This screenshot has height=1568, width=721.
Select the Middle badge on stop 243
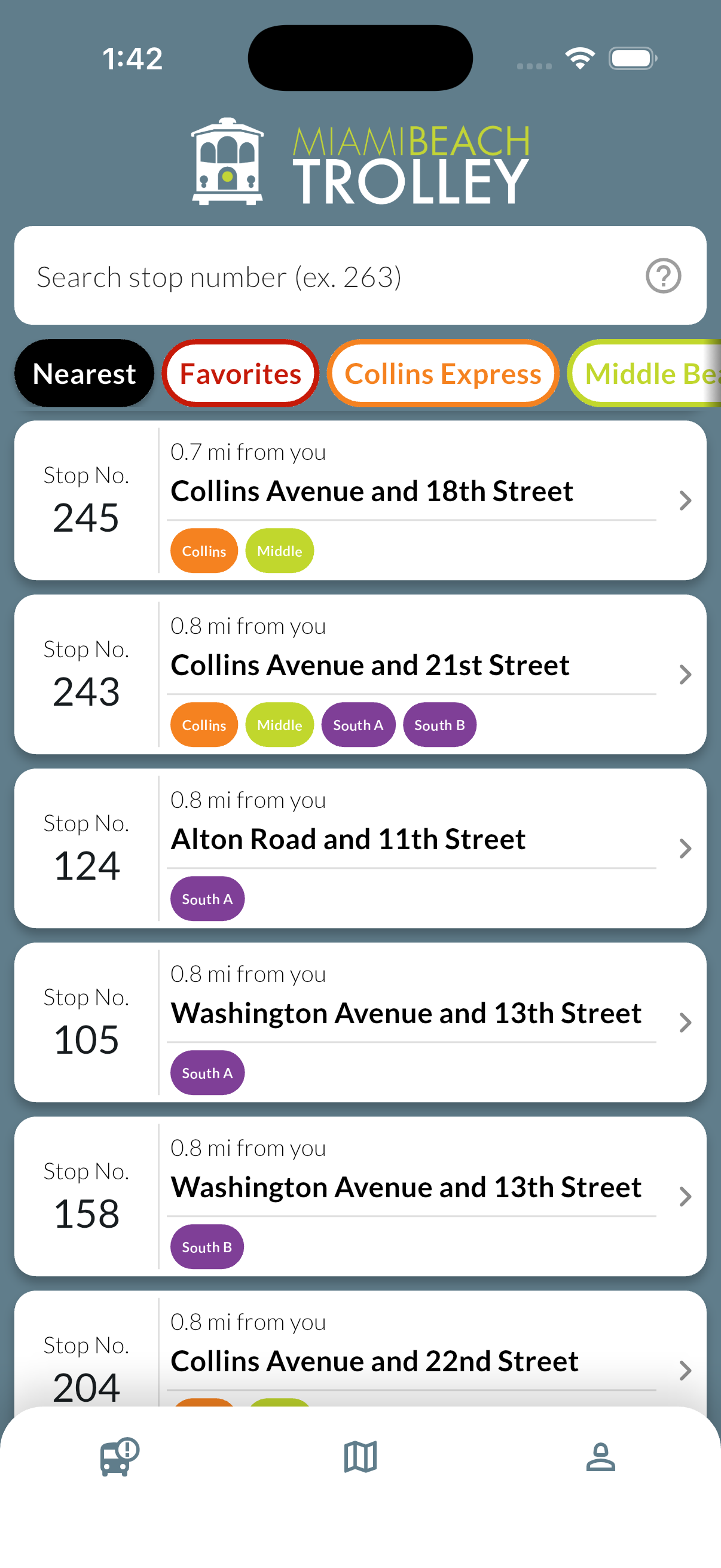tap(279, 724)
